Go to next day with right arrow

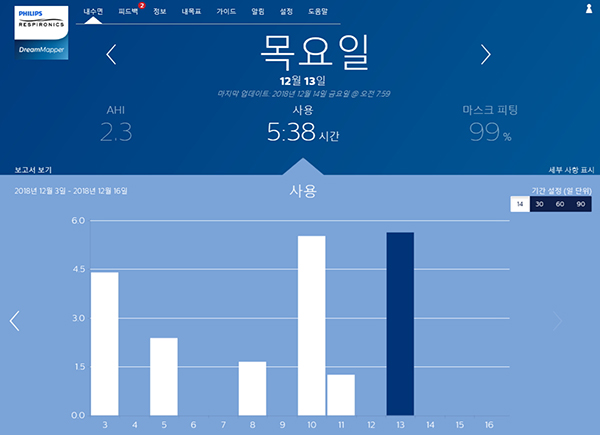[485, 54]
